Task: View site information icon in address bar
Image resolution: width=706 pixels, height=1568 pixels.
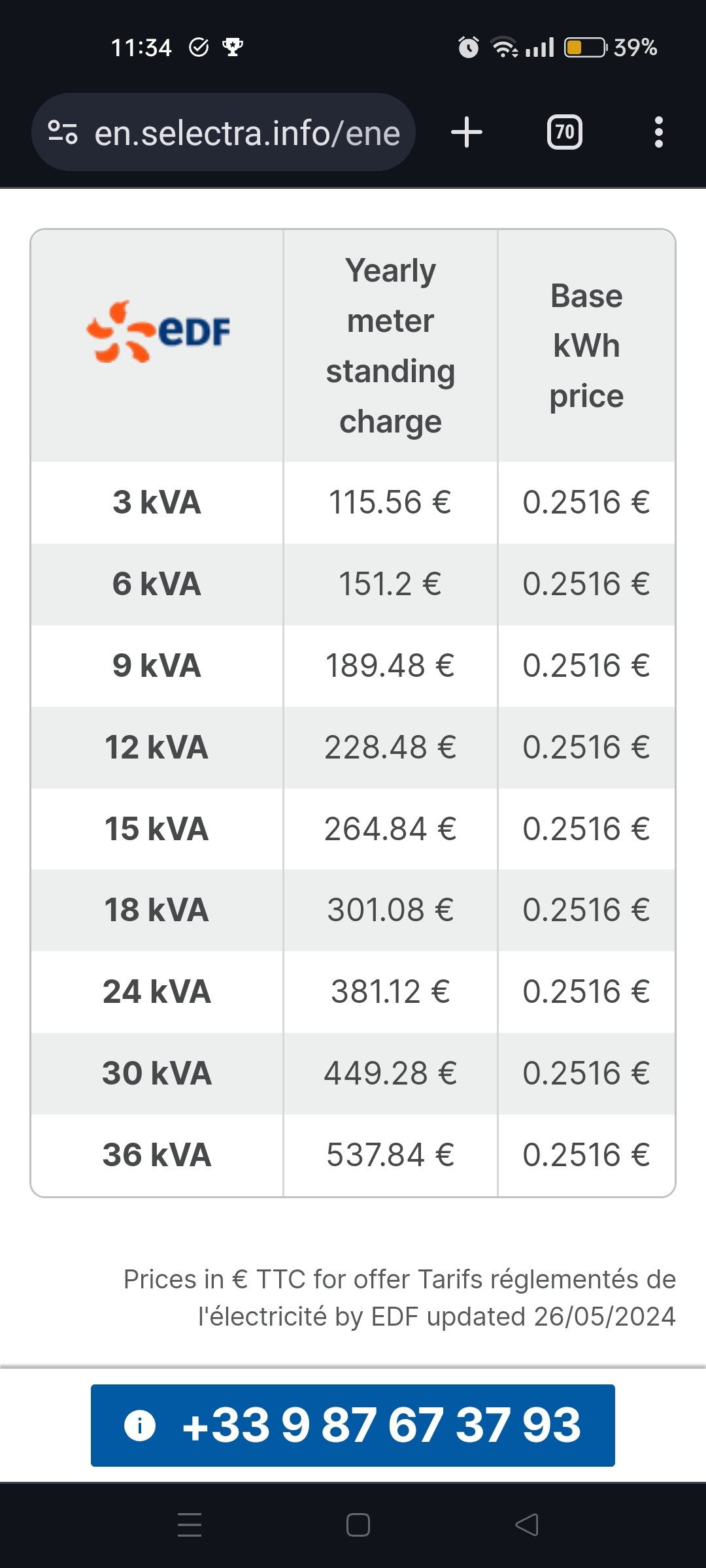Action: pos(63,133)
